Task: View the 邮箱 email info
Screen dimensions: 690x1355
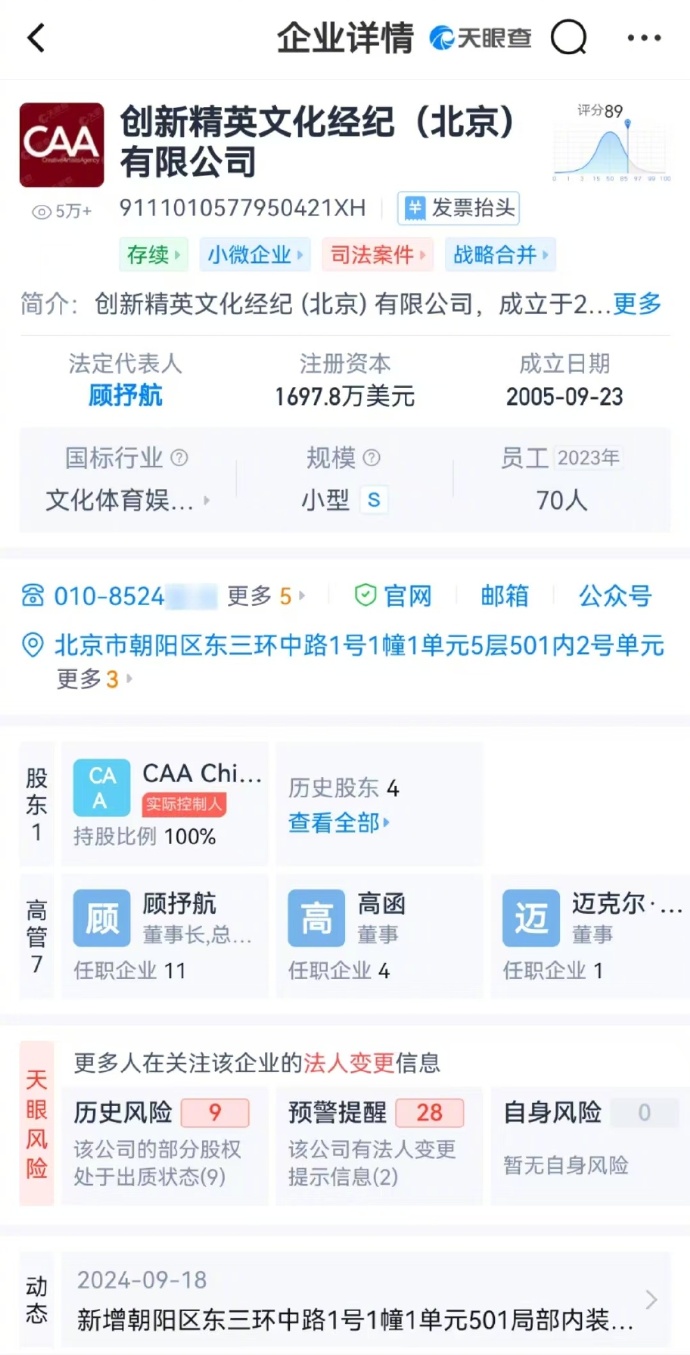Action: tap(504, 596)
